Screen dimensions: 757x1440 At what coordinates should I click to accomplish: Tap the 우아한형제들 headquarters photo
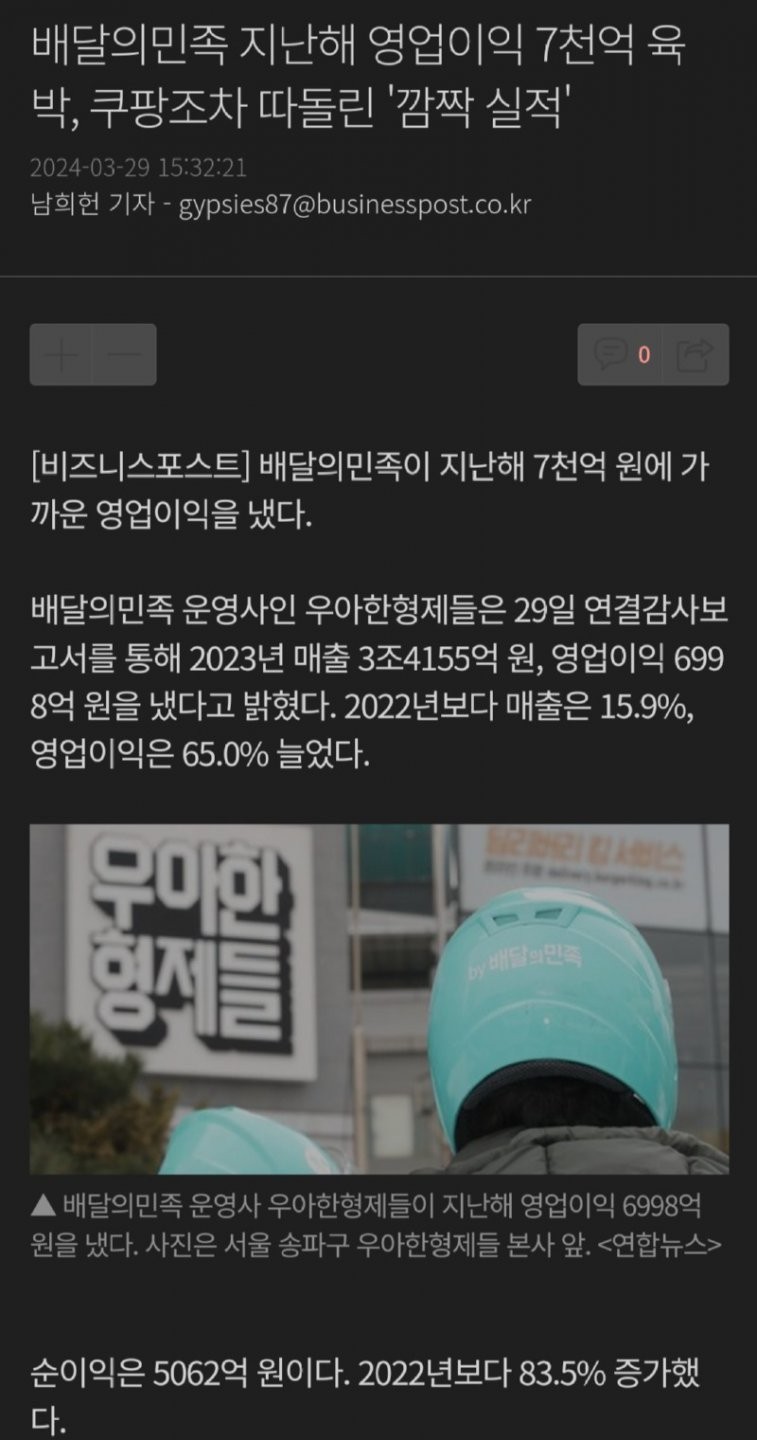coord(379,998)
